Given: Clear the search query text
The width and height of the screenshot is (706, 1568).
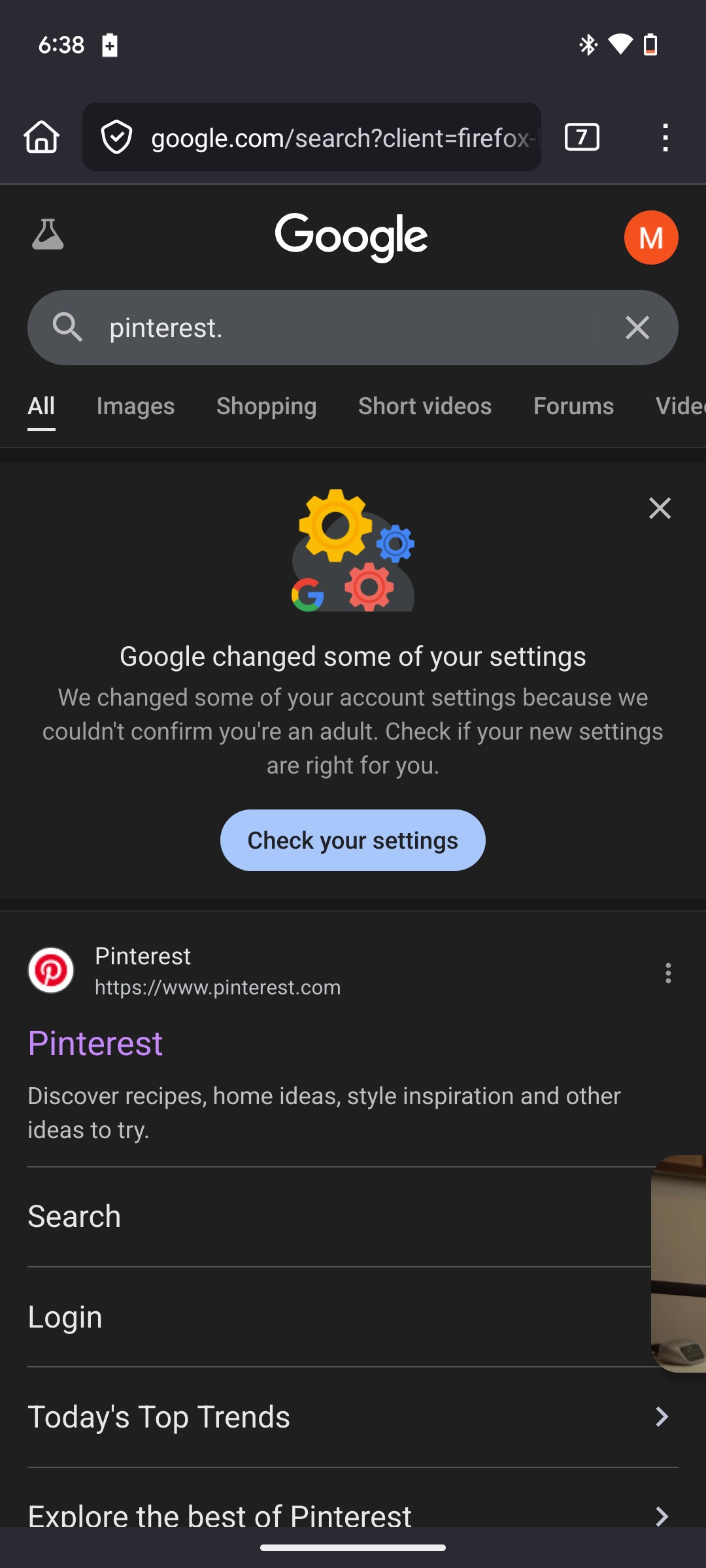Looking at the screenshot, I should [637, 327].
